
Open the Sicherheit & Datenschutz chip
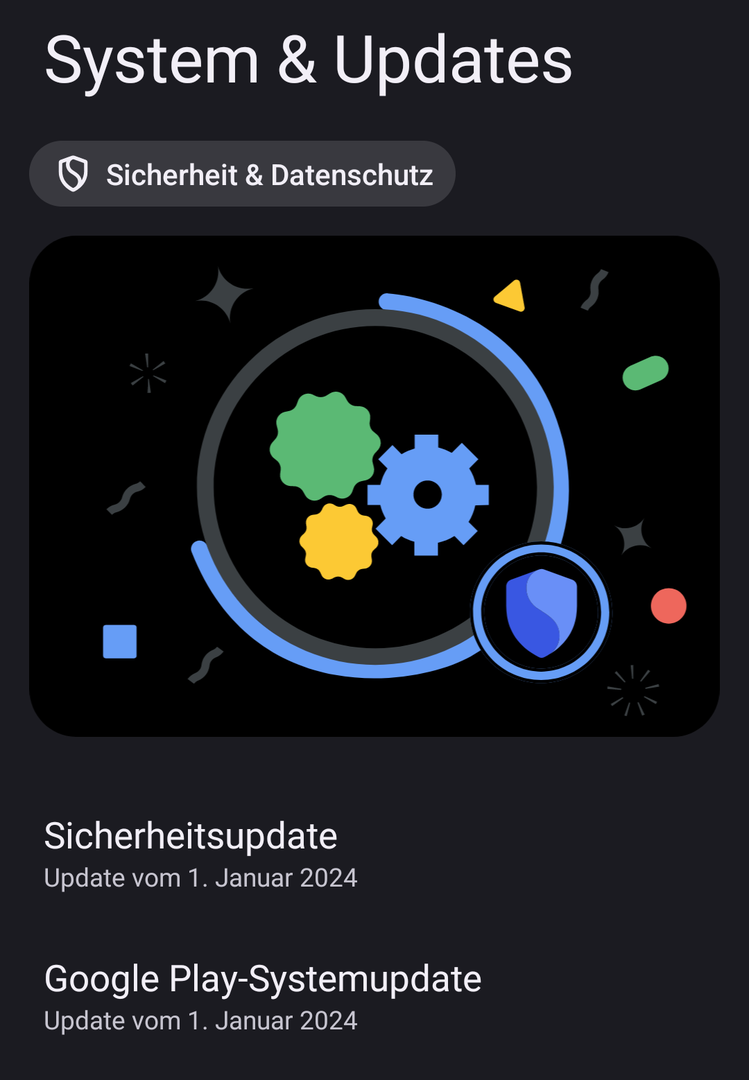pos(243,175)
